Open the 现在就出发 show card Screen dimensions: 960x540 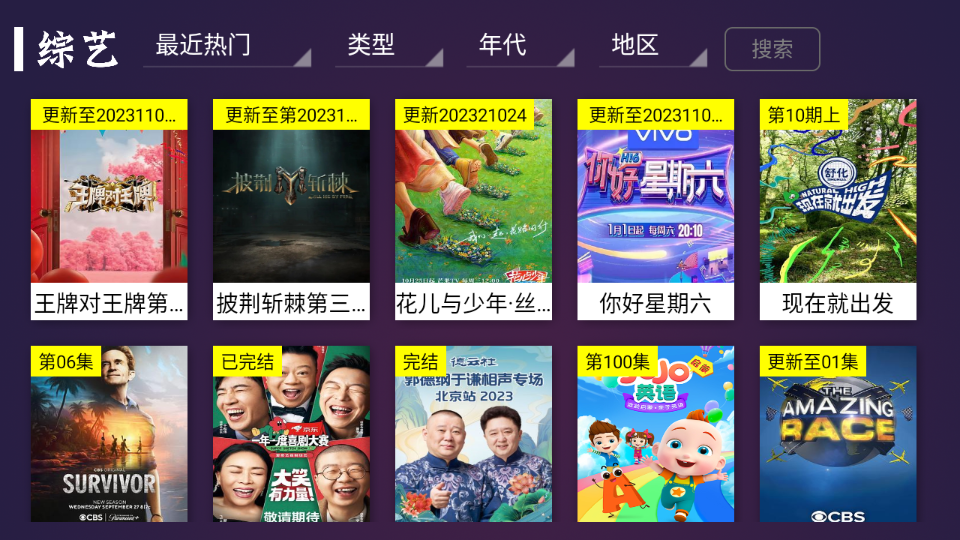(x=838, y=210)
